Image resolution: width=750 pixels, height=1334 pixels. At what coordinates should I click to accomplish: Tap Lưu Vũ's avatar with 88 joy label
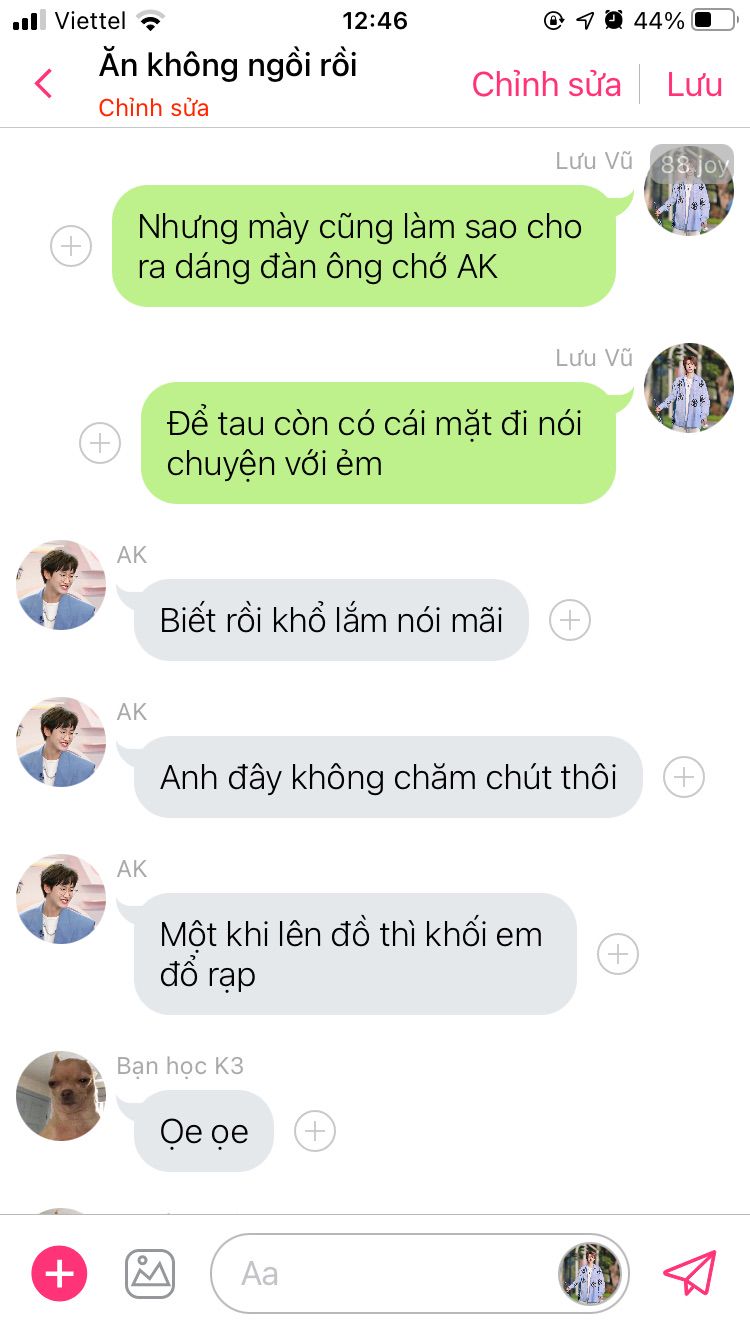(689, 190)
